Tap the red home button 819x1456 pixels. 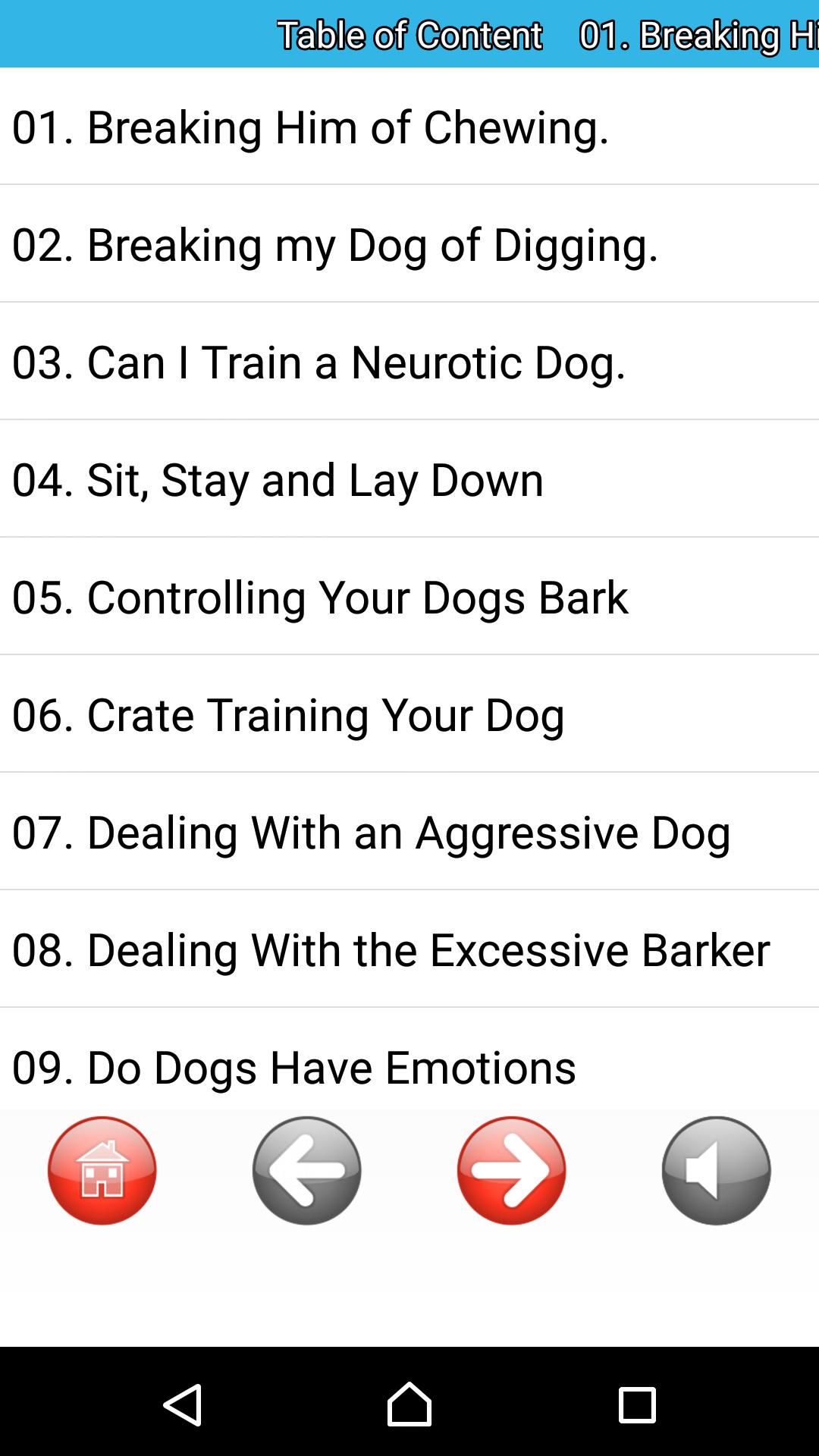[102, 1170]
